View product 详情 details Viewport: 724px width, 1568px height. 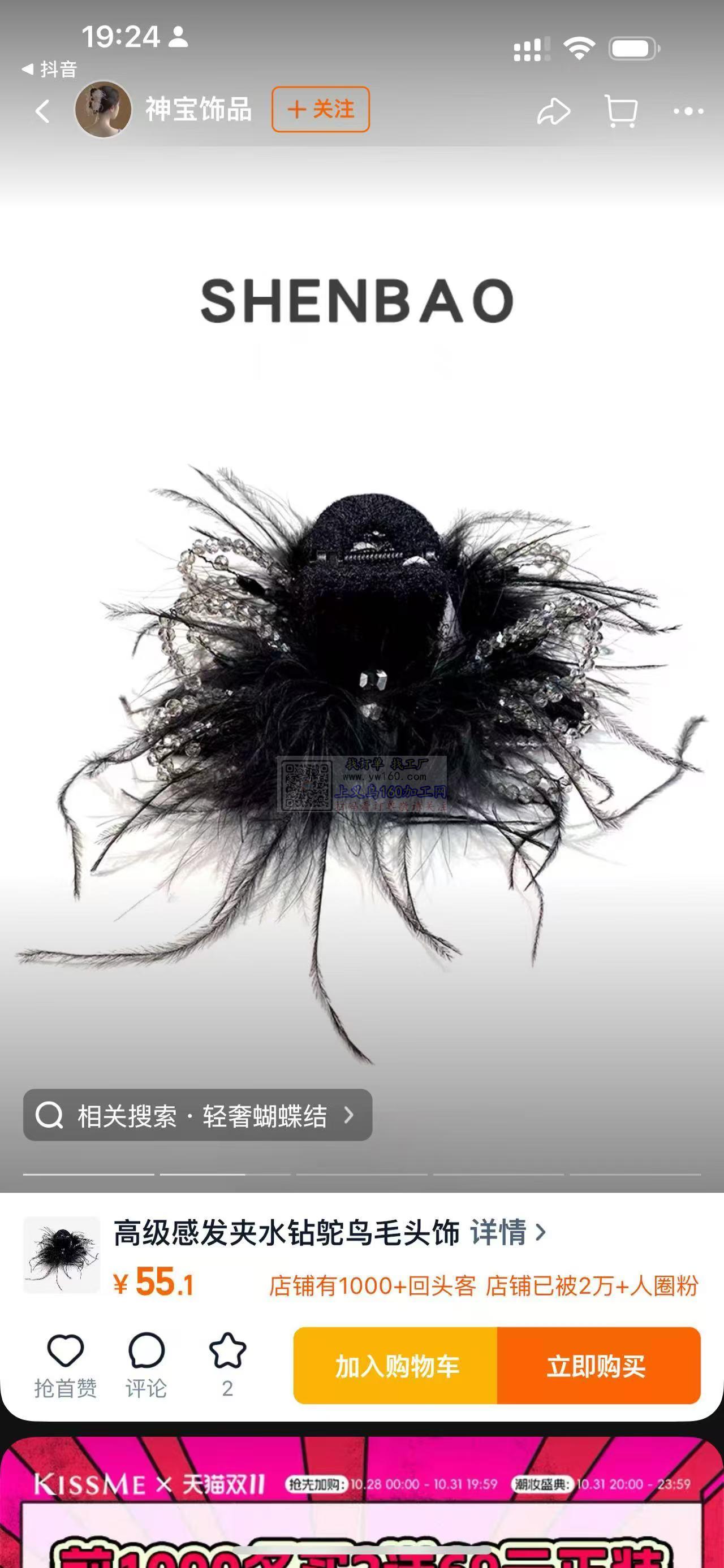pyautogui.click(x=507, y=1233)
